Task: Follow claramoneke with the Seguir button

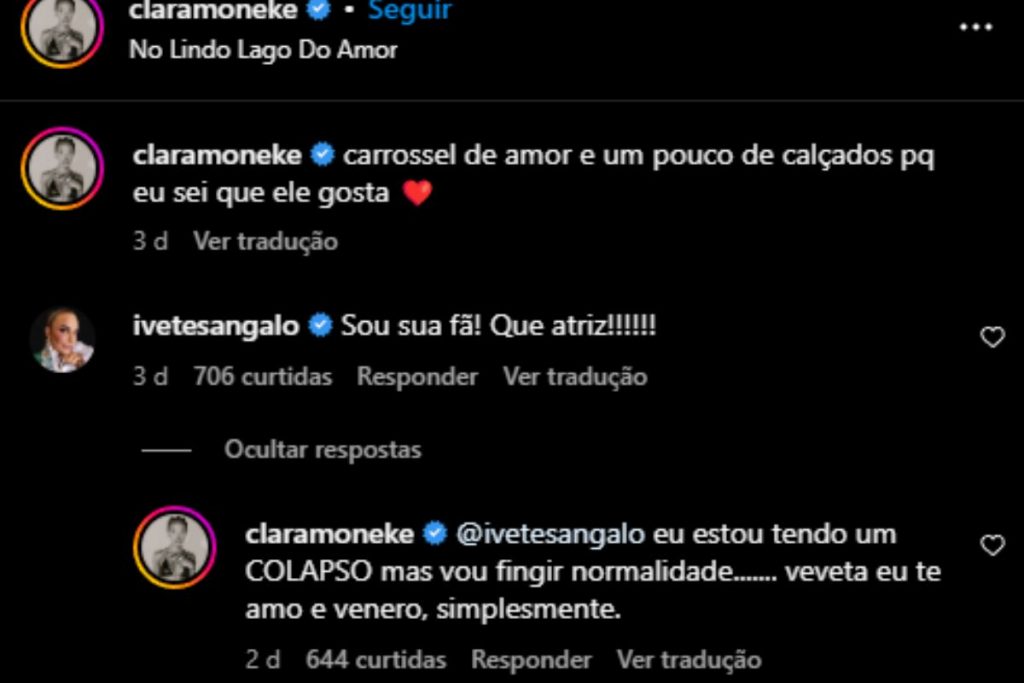Action: click(410, 11)
